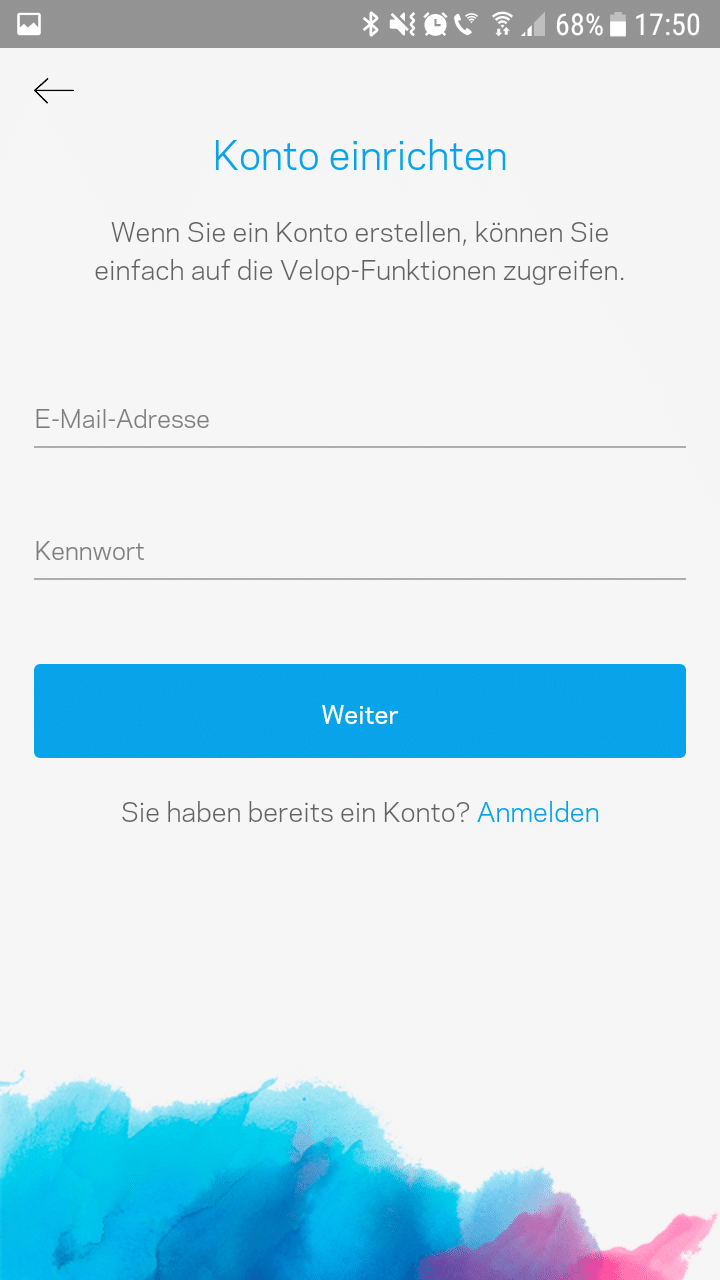Select the Kennwort input field
Image resolution: width=720 pixels, height=1280 pixels.
[359, 552]
